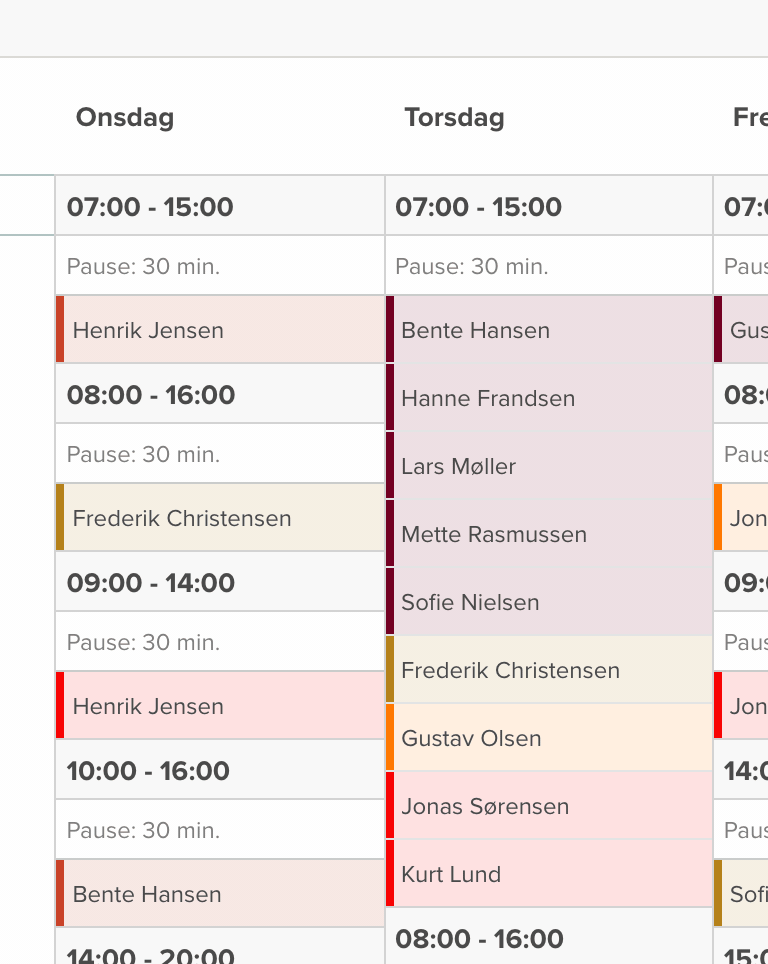Screen dimensions: 768x964
Task: Click the Onsdag column header
Action: pyautogui.click(x=124, y=117)
